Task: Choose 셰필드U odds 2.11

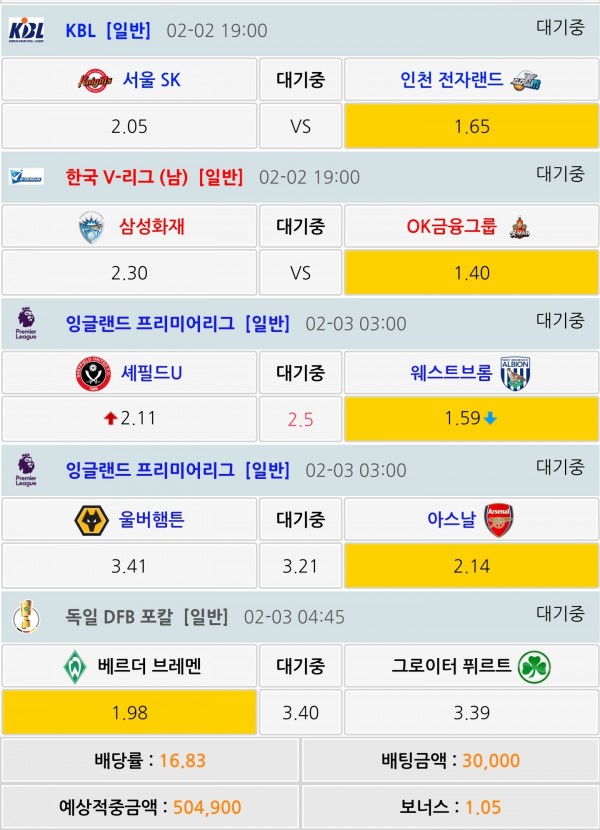Action: (x=129, y=419)
